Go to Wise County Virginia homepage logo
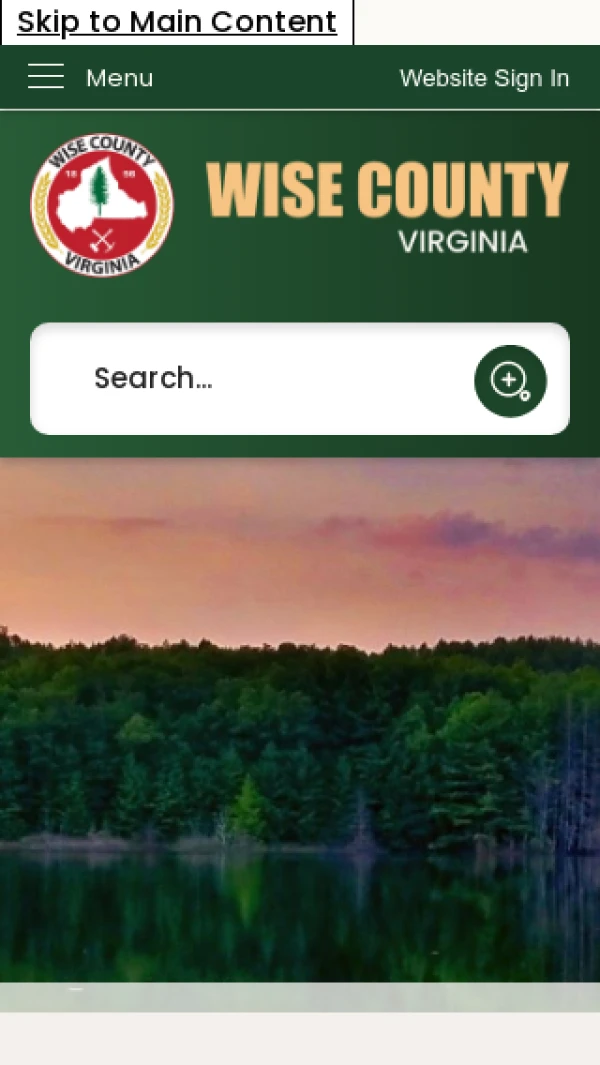The height and width of the screenshot is (1065, 600). click(x=300, y=206)
